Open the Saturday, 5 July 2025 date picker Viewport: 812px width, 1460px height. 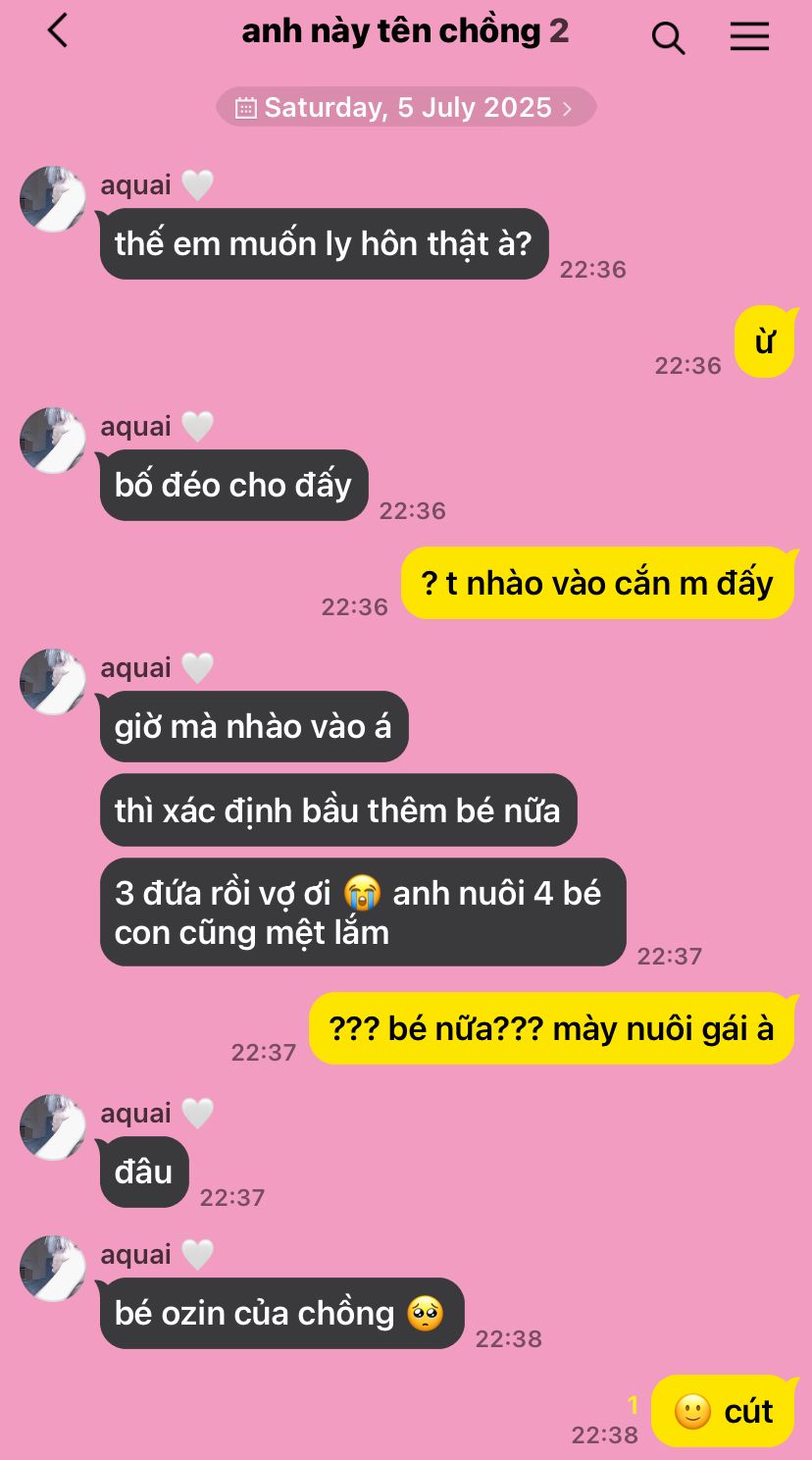tap(406, 107)
